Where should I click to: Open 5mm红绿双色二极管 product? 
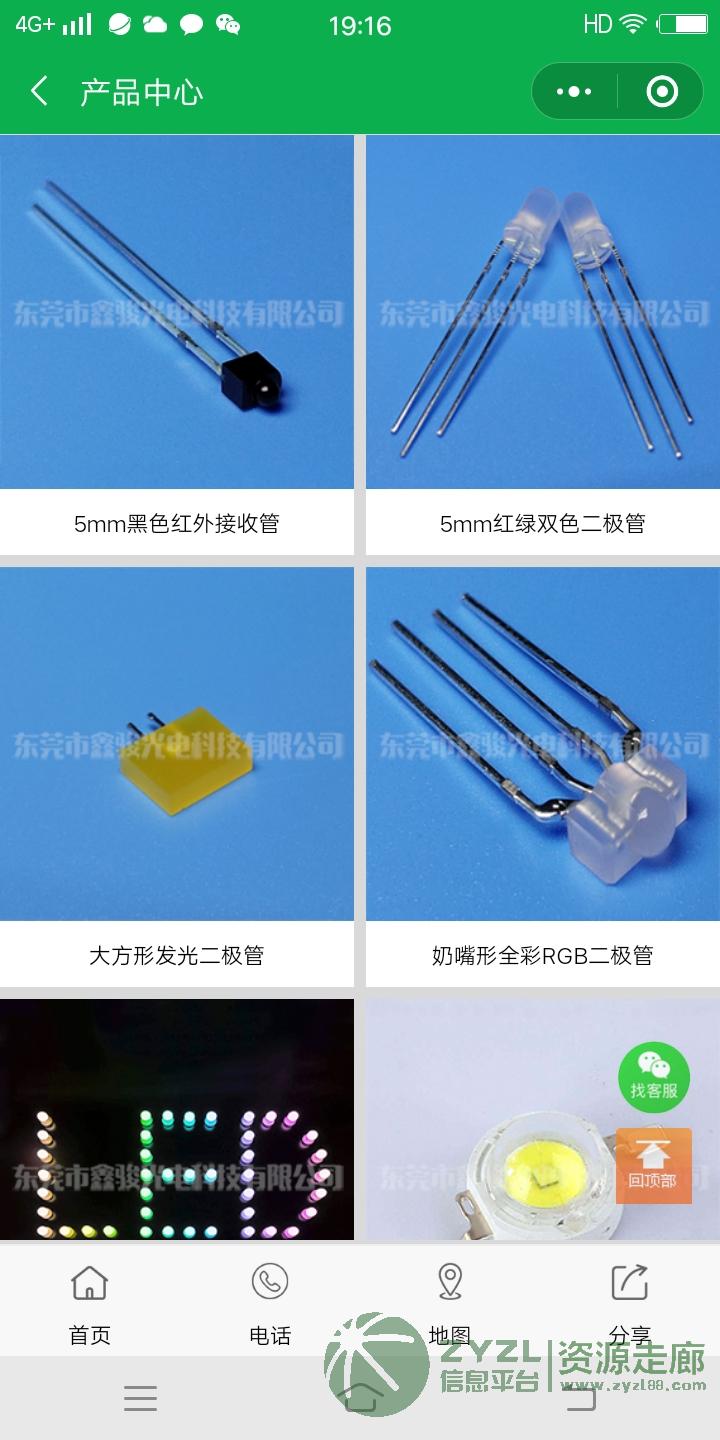543,345
